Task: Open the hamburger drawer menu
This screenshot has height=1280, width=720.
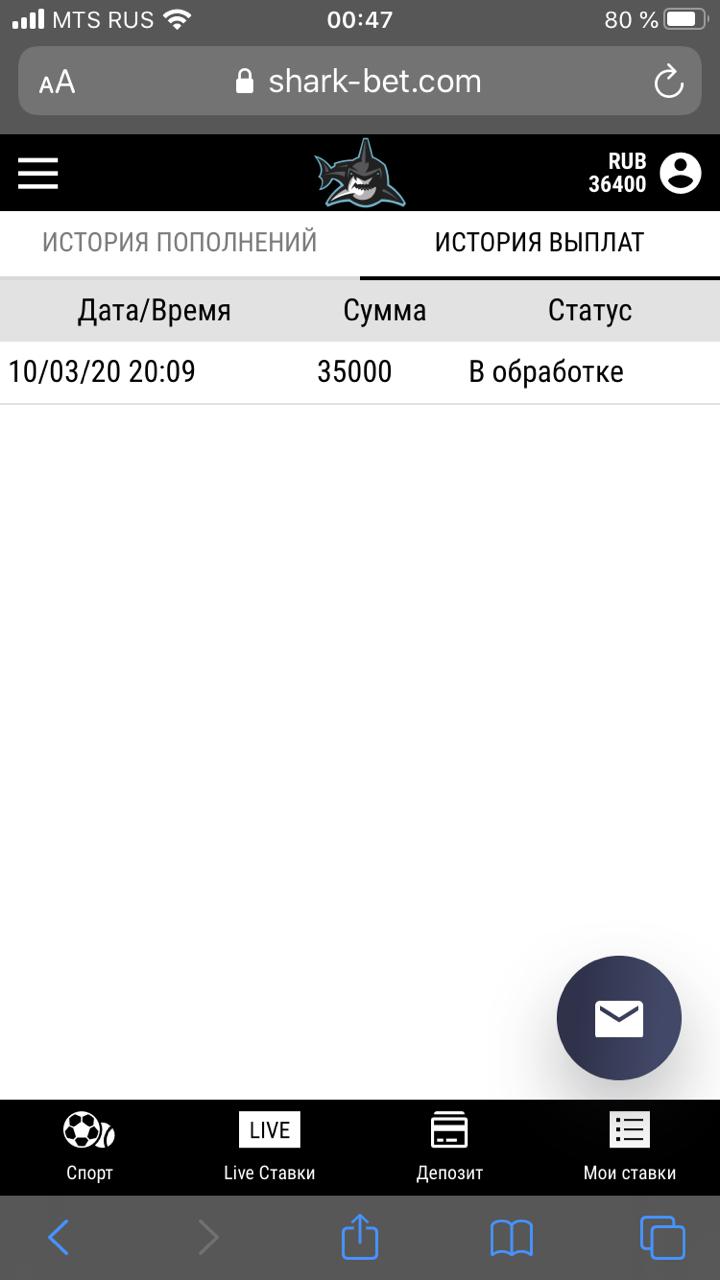Action: coord(38,173)
